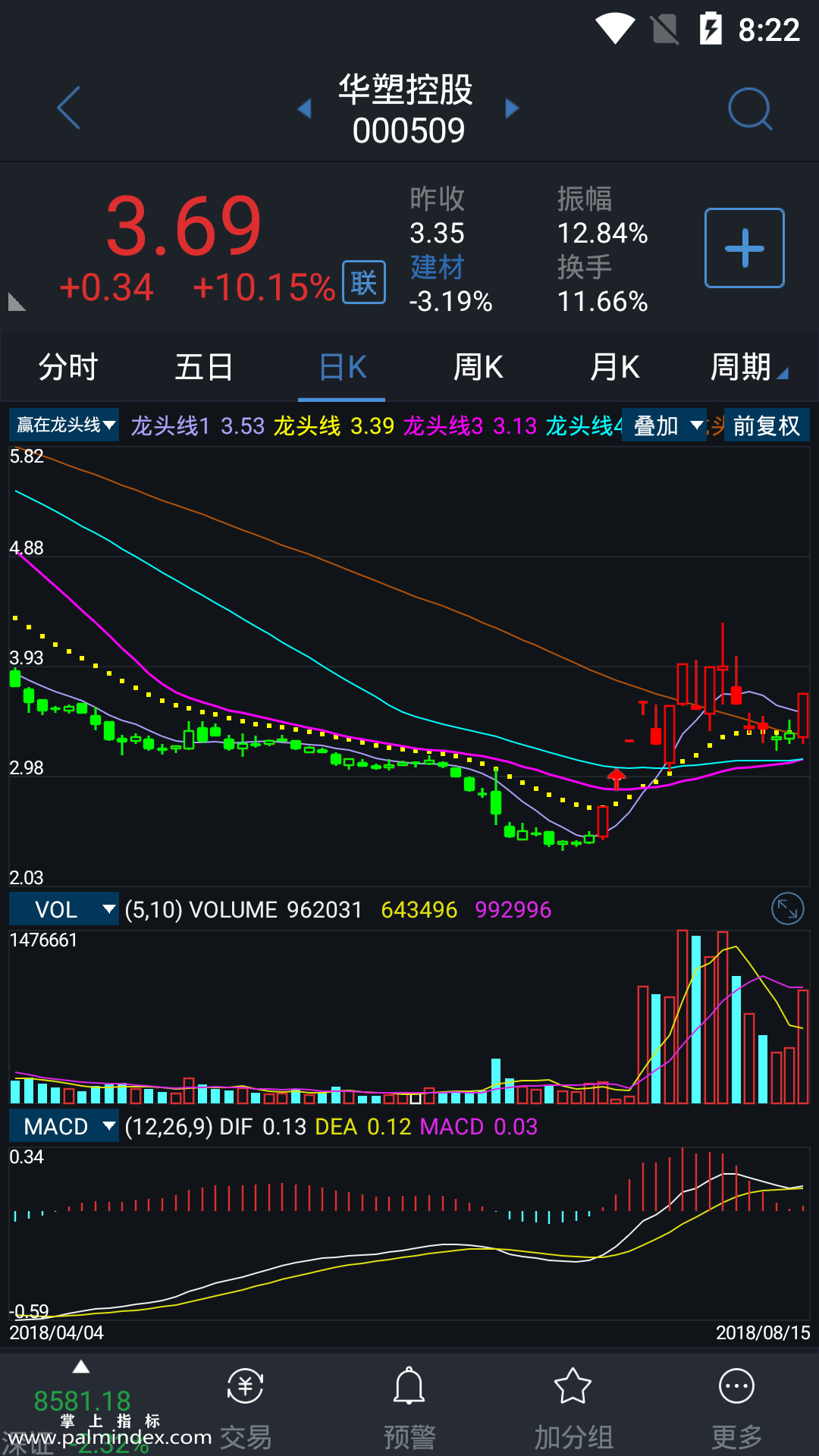This screenshot has height=1456, width=819.
Task: Switch to previous stock arrow
Action: [305, 108]
